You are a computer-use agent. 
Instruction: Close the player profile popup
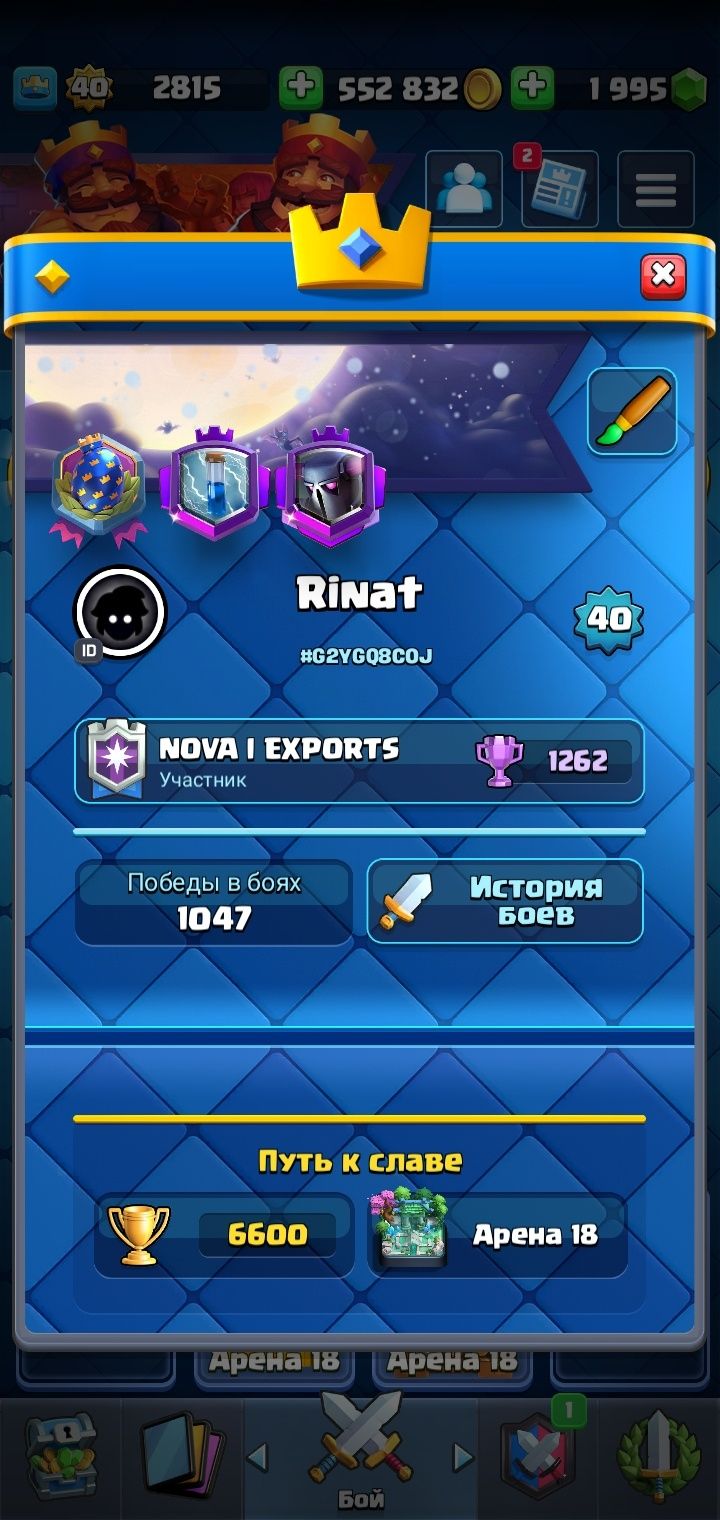pos(663,276)
